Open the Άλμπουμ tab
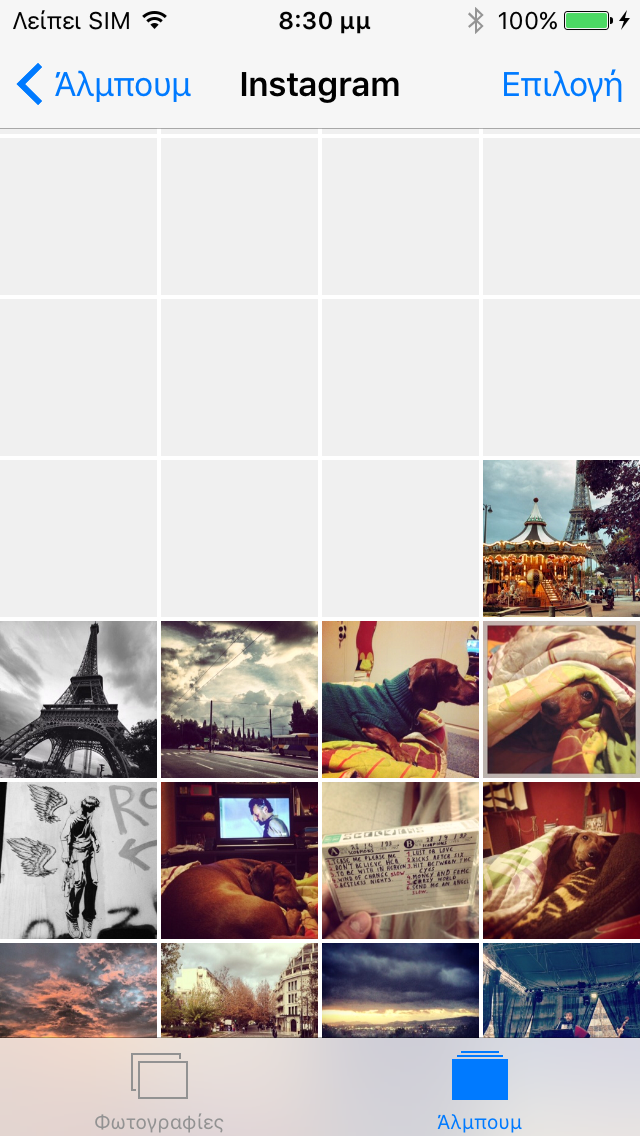 click(479, 1090)
